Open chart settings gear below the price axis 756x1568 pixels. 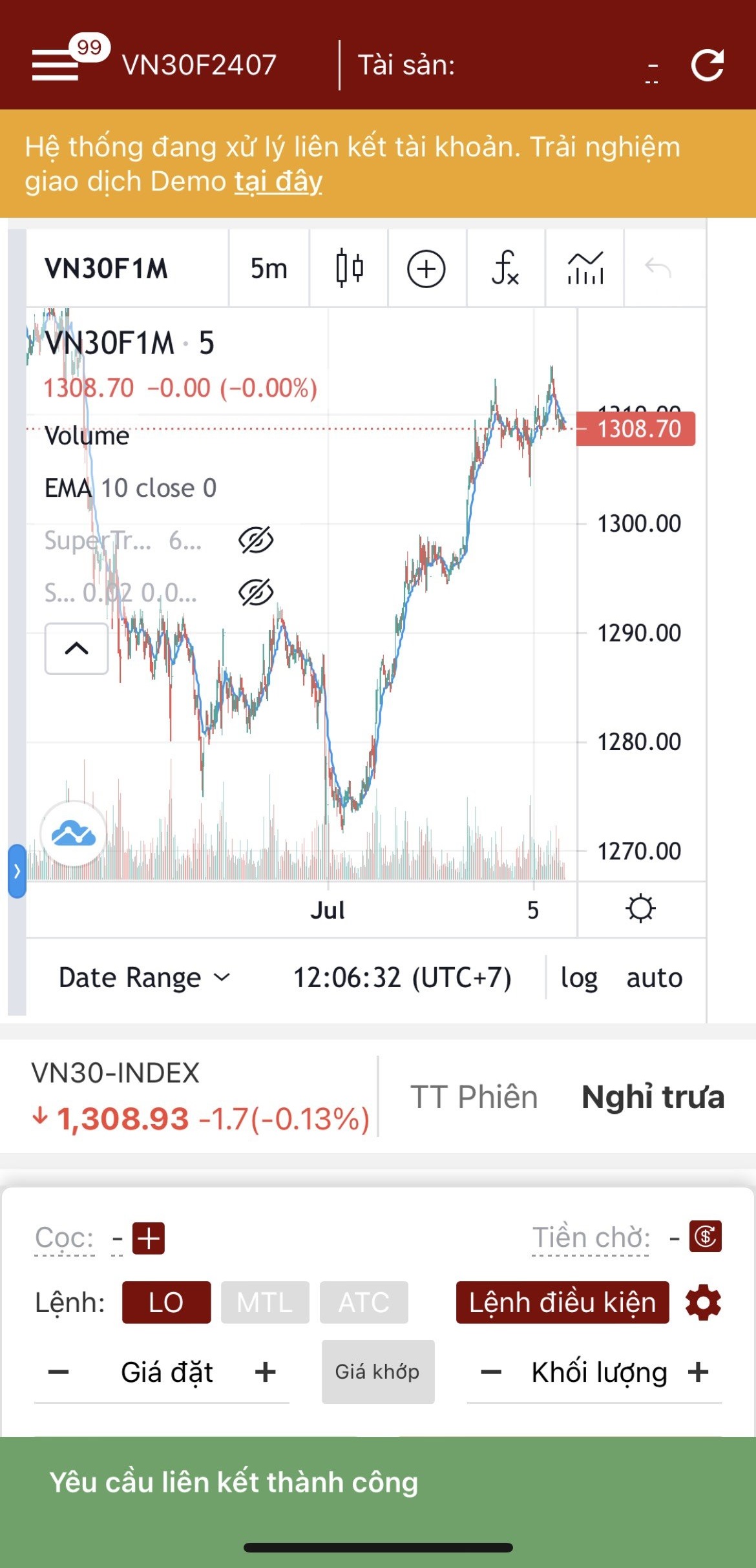click(x=640, y=908)
